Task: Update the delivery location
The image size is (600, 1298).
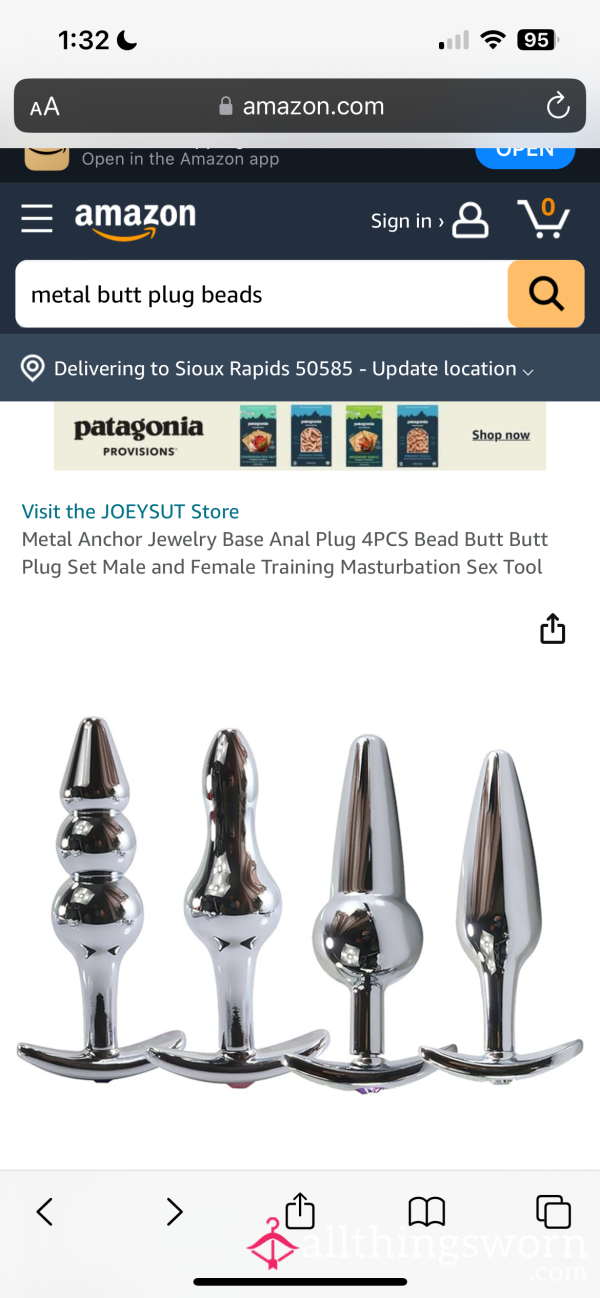Action: tap(278, 369)
